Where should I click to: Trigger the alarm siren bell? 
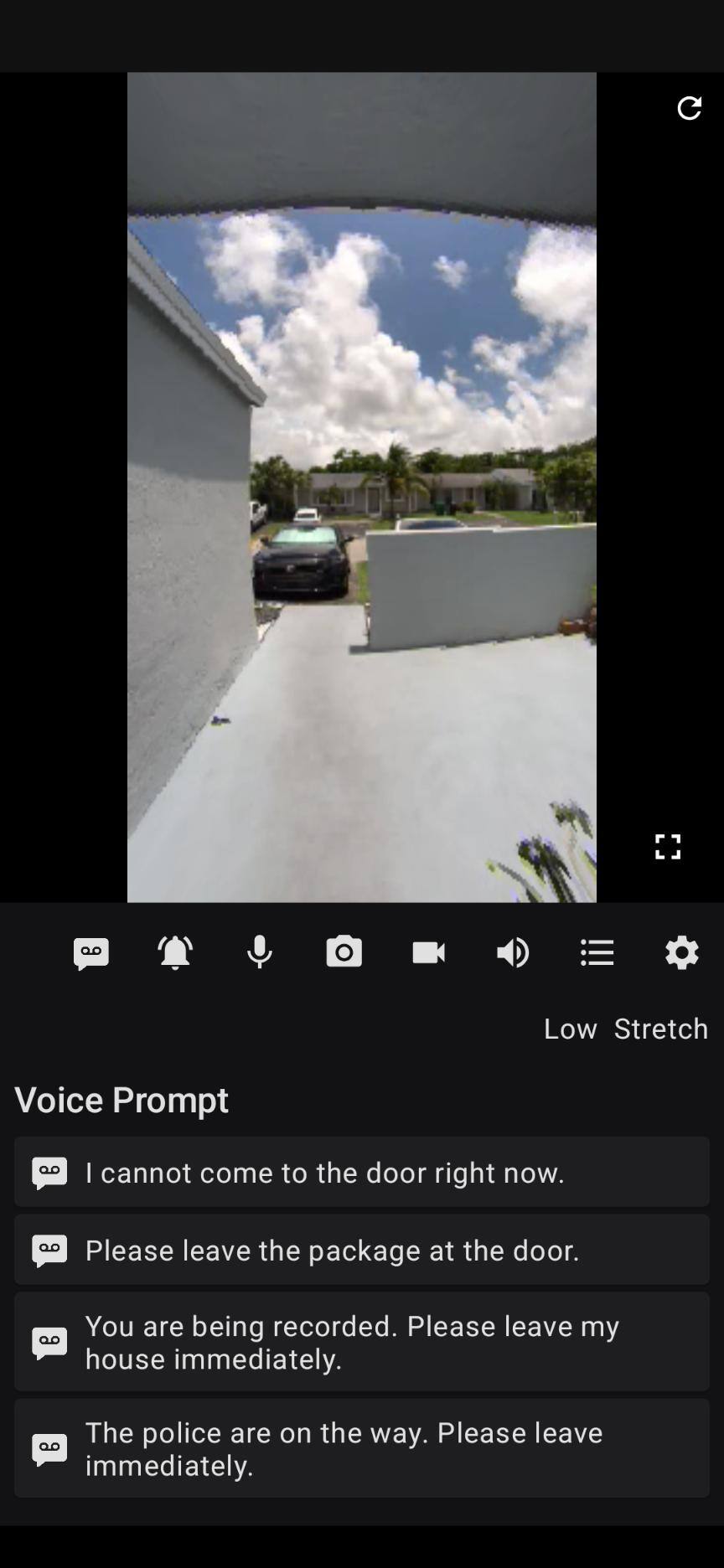(175, 953)
